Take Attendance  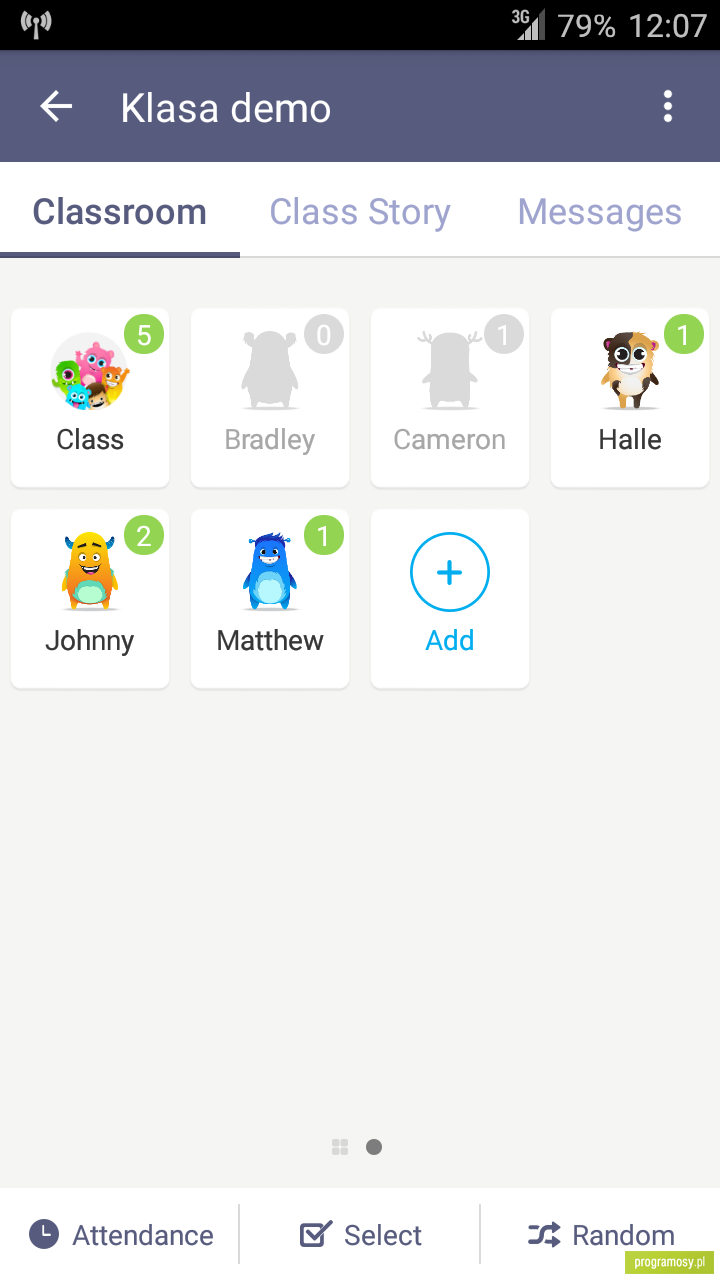[x=120, y=1235]
